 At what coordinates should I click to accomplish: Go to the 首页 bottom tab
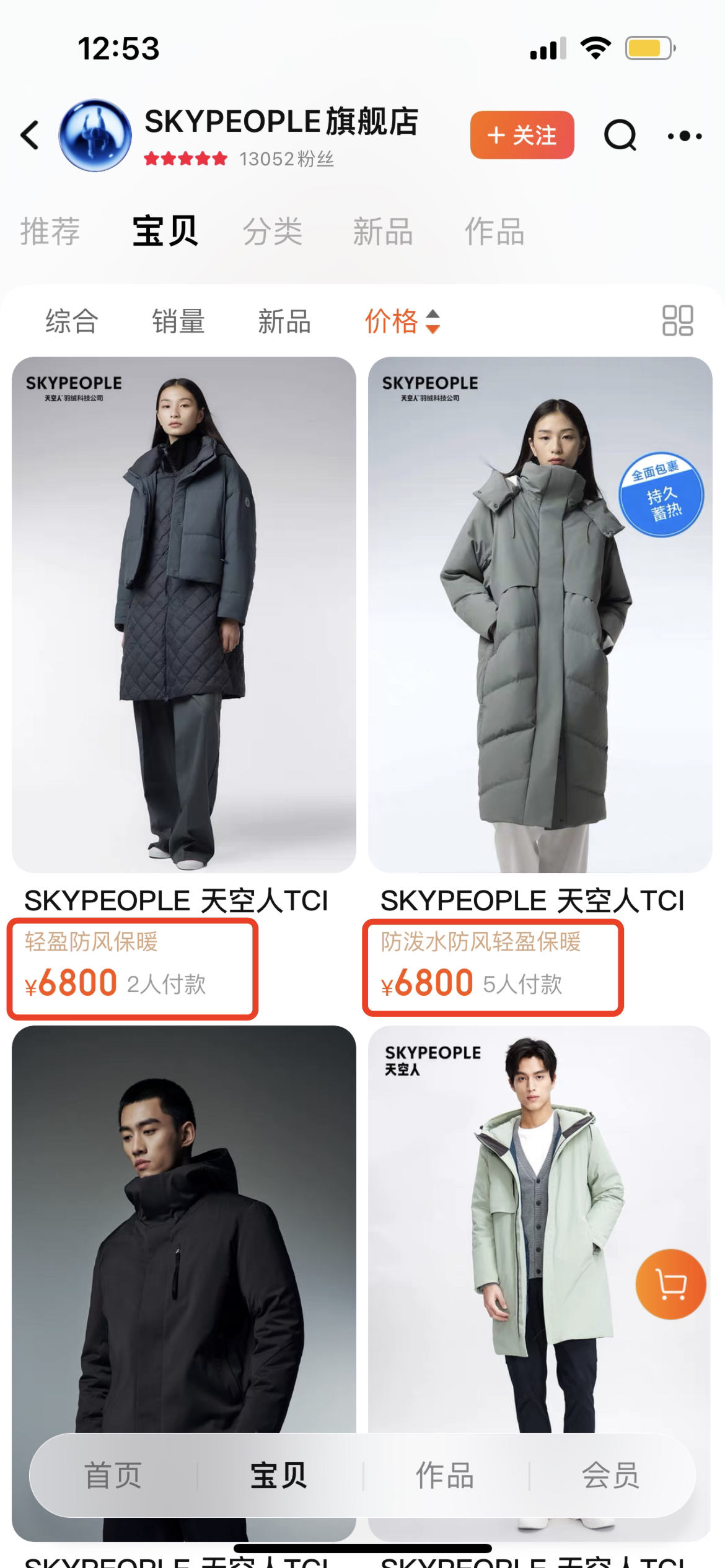point(113,1474)
